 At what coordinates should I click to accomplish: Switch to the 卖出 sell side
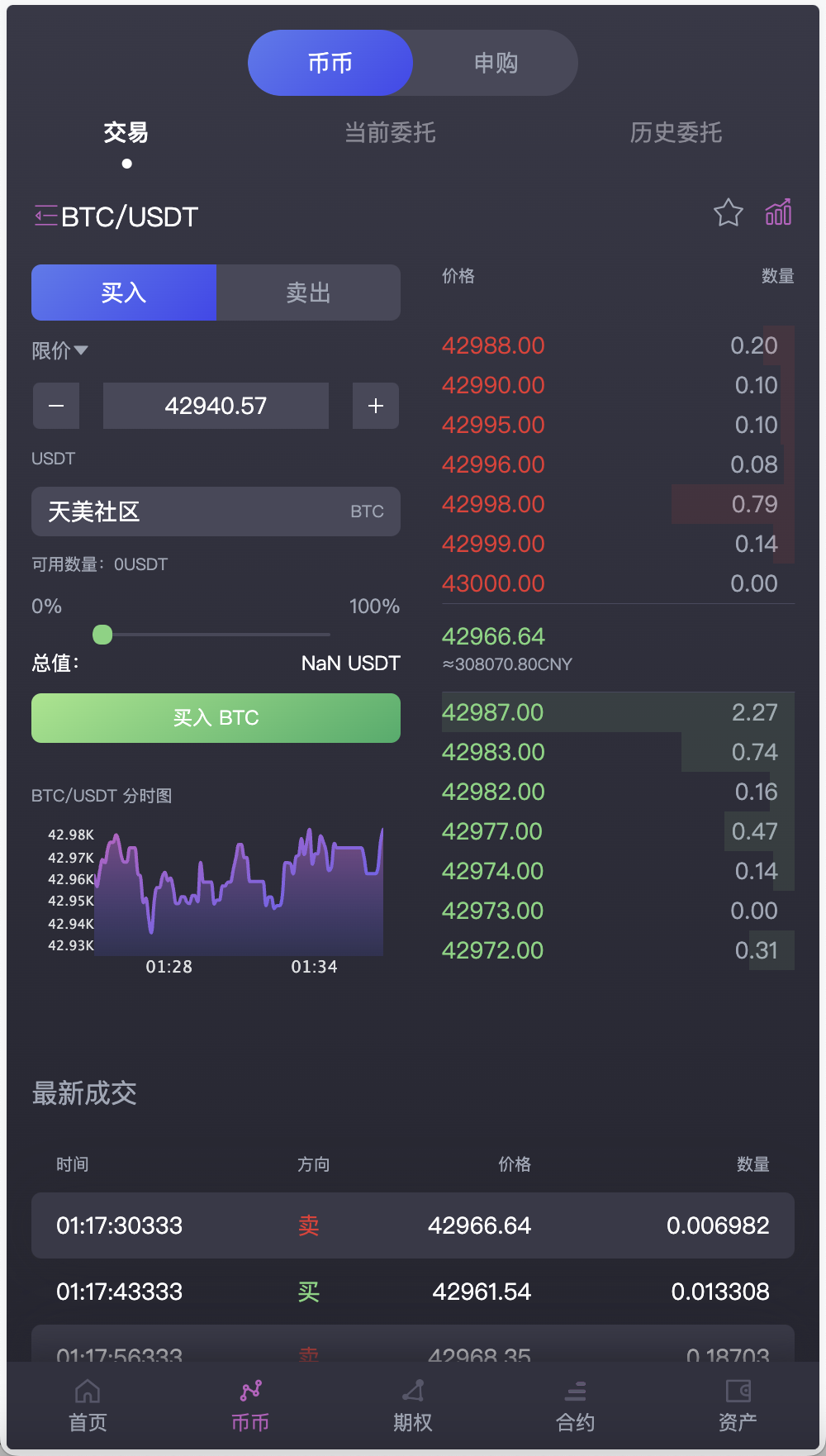308,292
